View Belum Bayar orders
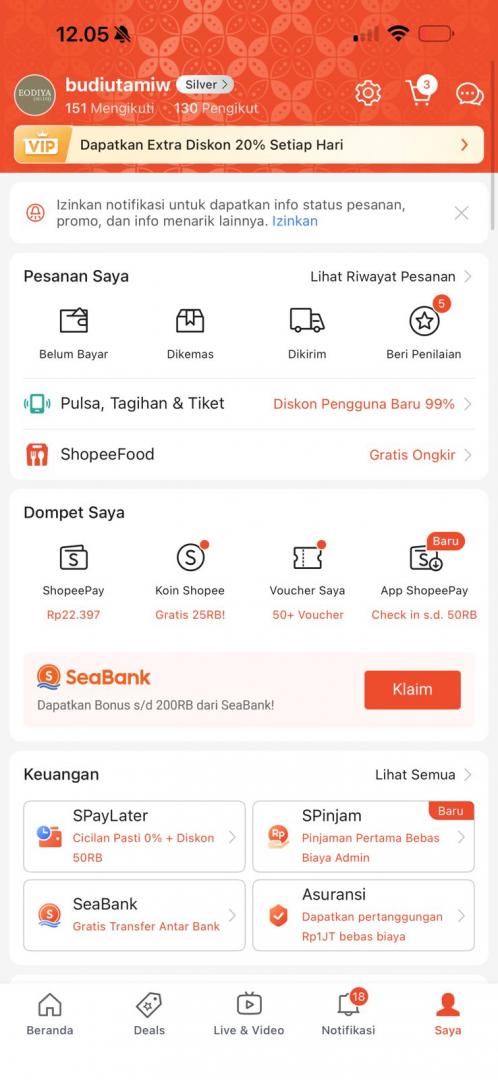Viewport: 498px width, 1080px height. pyautogui.click(x=74, y=333)
